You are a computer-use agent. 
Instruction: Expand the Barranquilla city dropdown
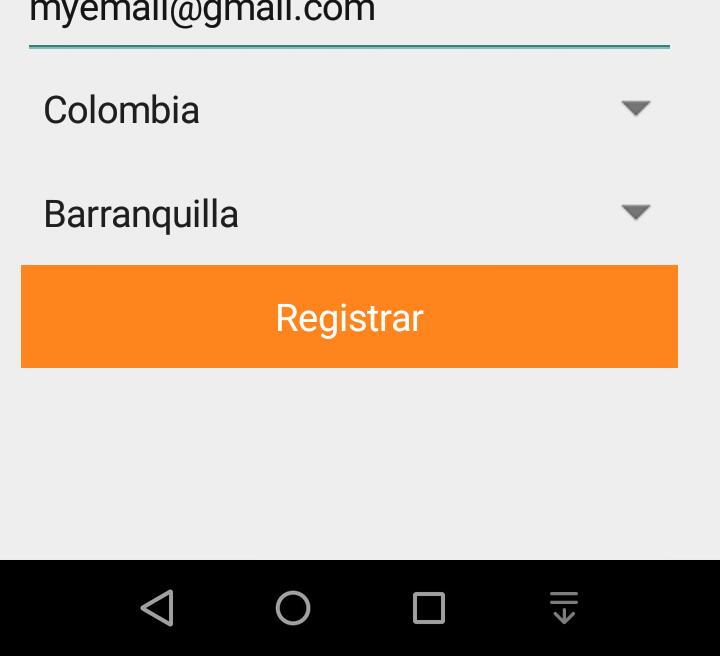348,213
